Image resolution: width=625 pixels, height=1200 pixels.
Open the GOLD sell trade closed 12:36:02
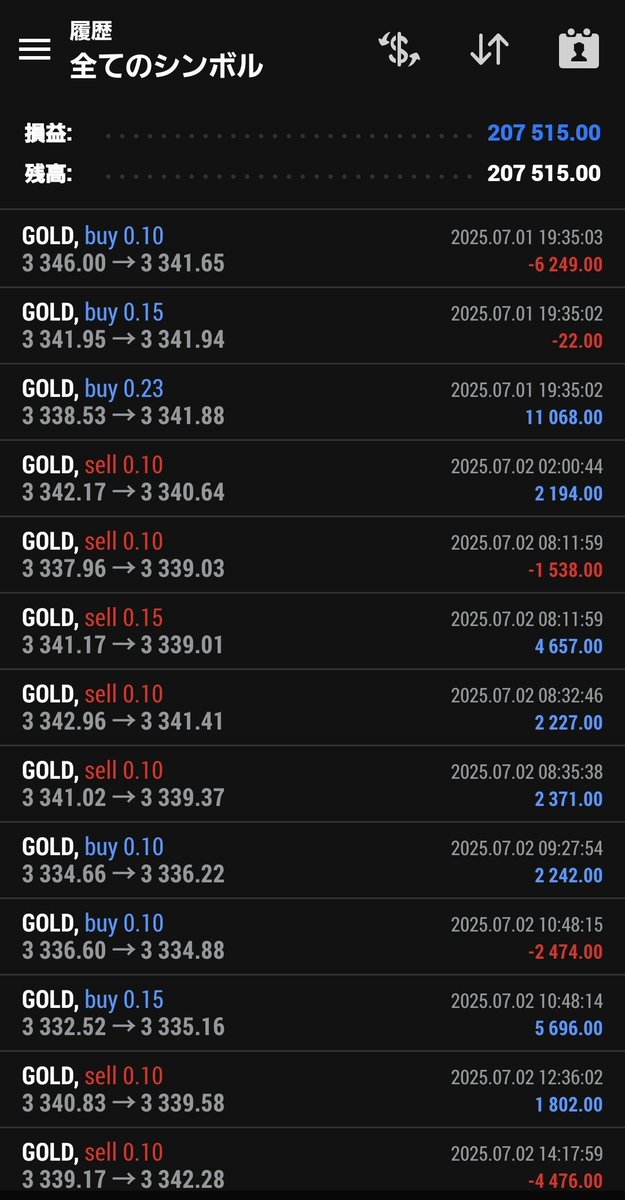(x=312, y=1089)
